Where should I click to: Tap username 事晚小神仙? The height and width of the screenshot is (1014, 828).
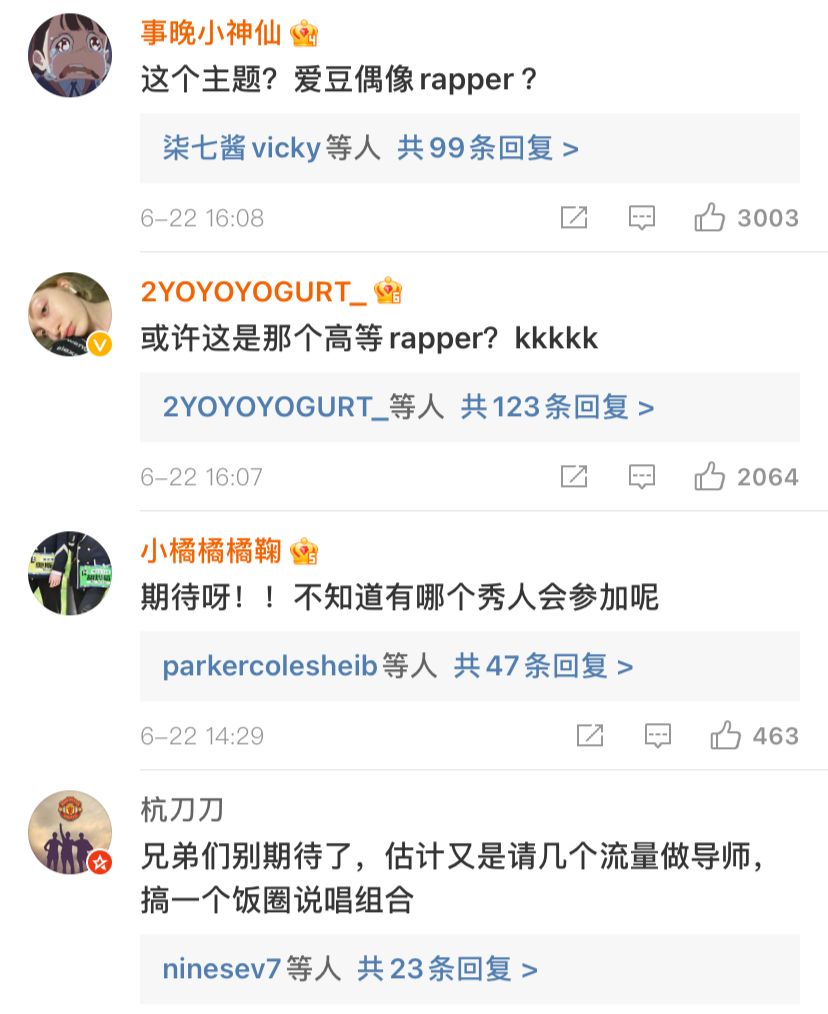point(211,33)
